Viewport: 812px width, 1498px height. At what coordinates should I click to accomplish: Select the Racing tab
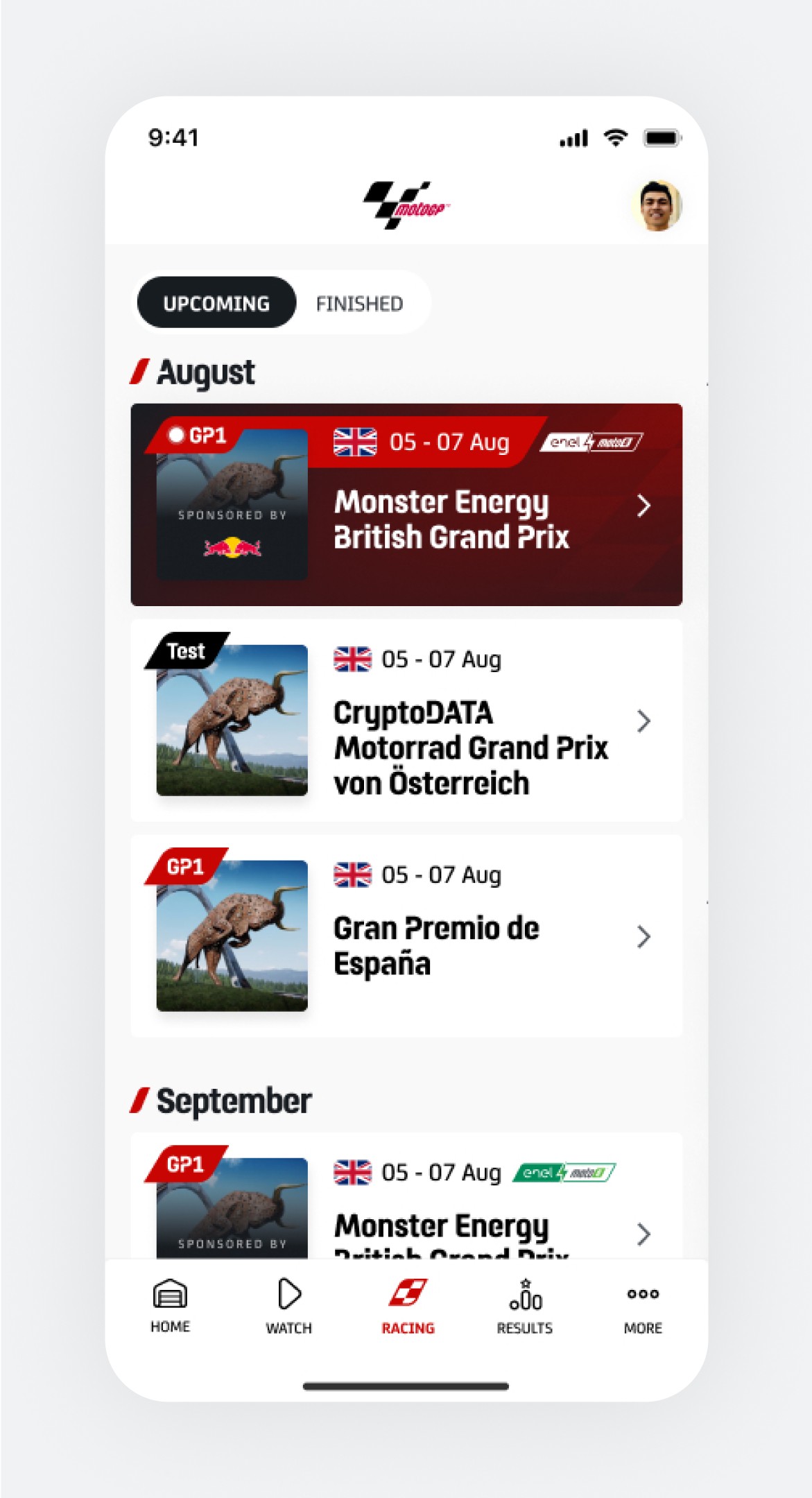click(408, 1306)
